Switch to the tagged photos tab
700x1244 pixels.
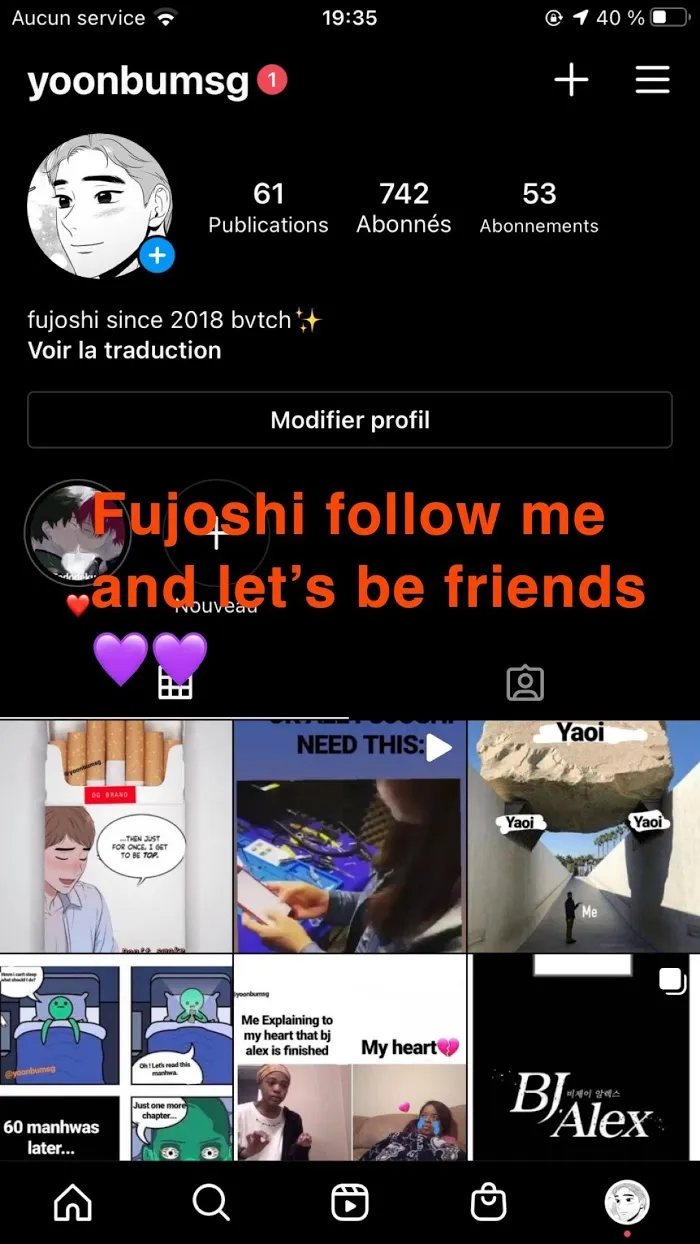[524, 683]
